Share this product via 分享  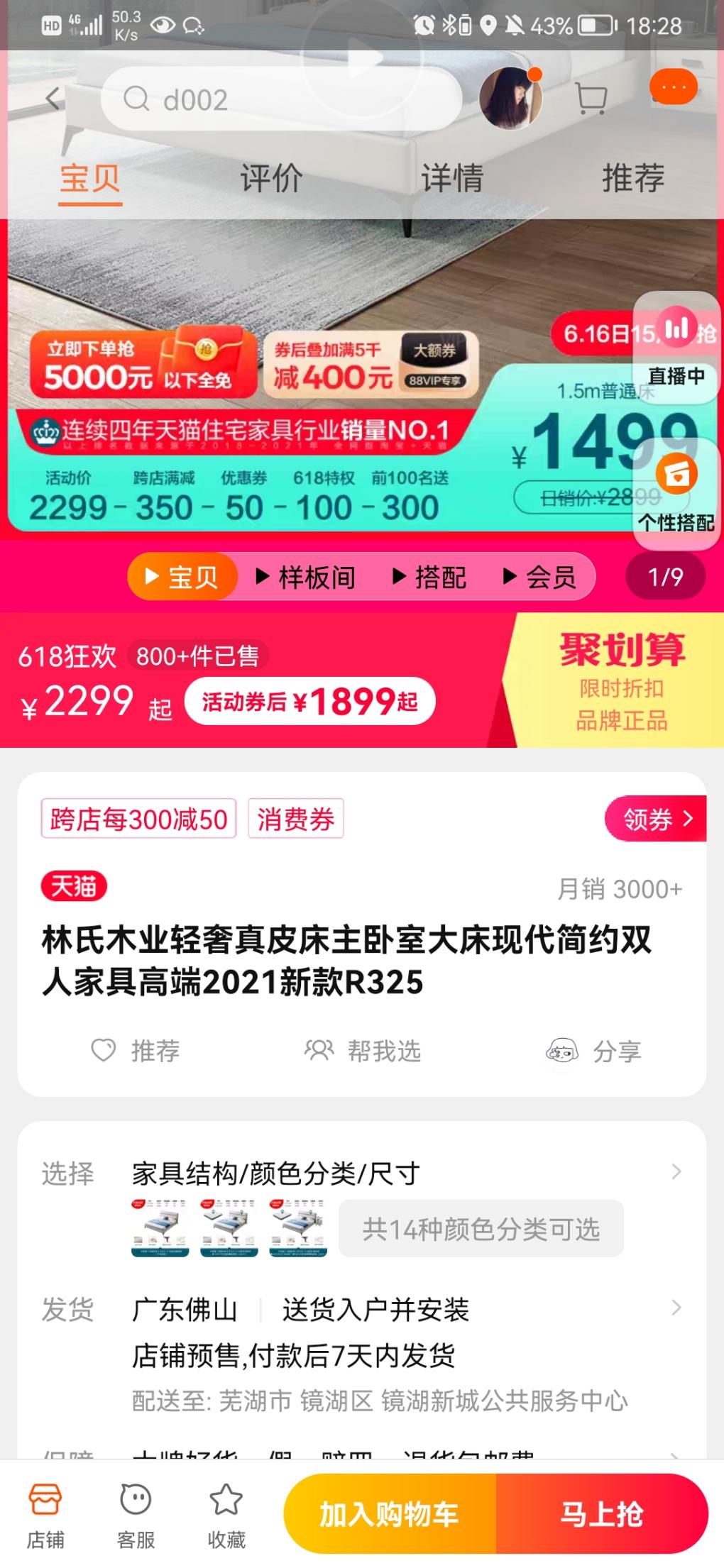coord(593,1050)
